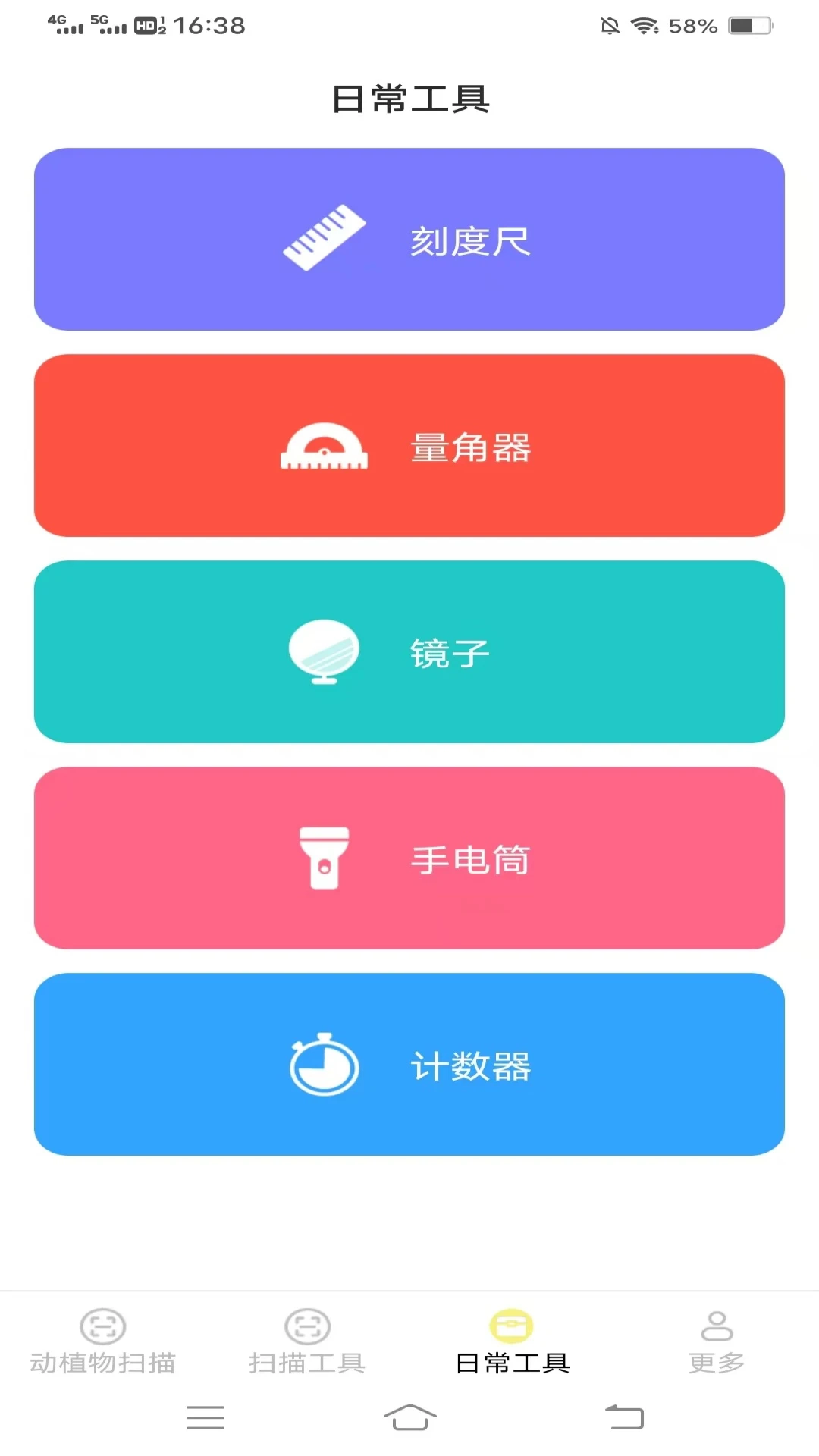Open the 量角器 protractor tool
Screen dimensions: 819x1456
pos(409,446)
